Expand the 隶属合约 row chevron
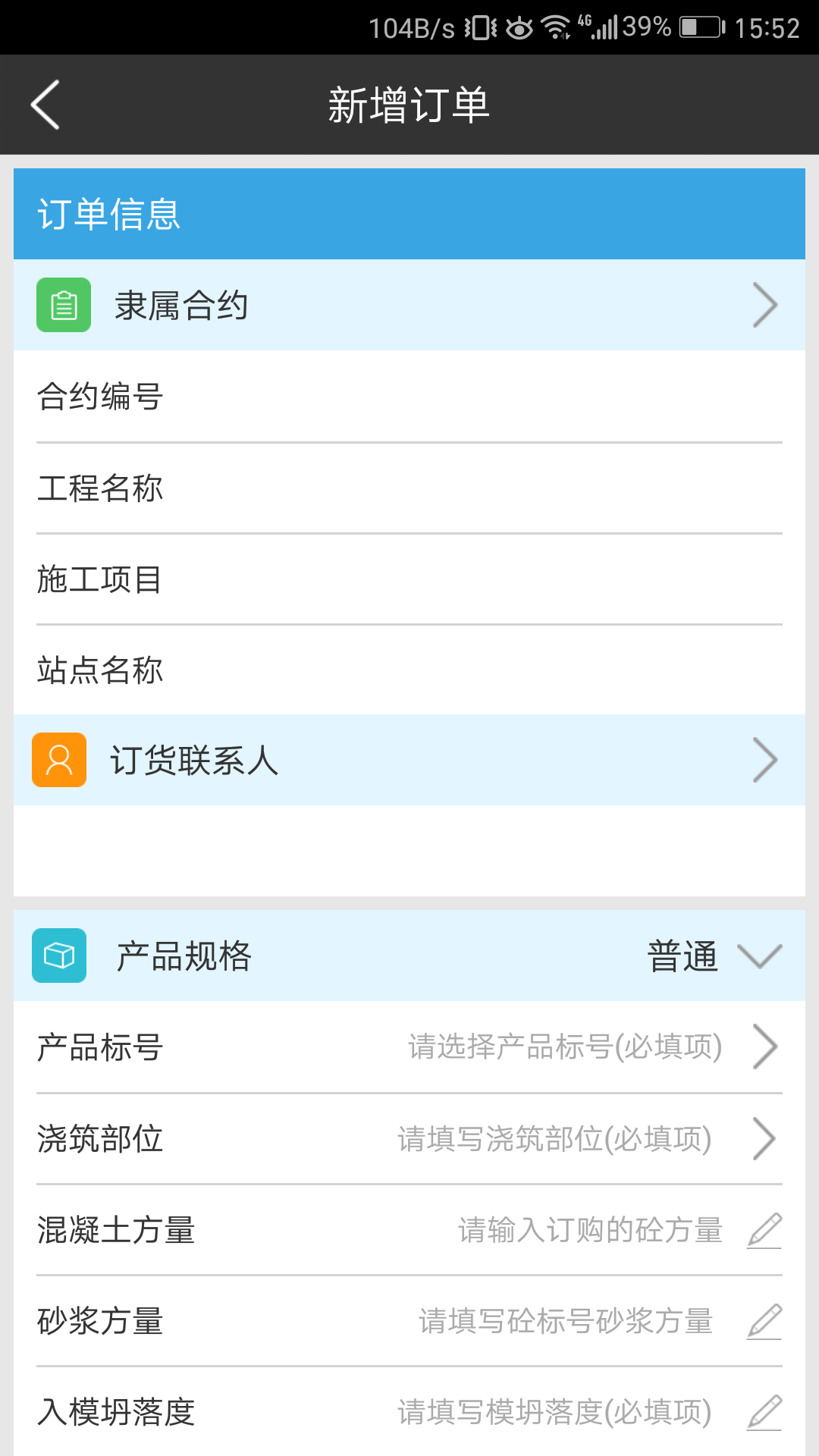The height and width of the screenshot is (1456, 819). 764,305
